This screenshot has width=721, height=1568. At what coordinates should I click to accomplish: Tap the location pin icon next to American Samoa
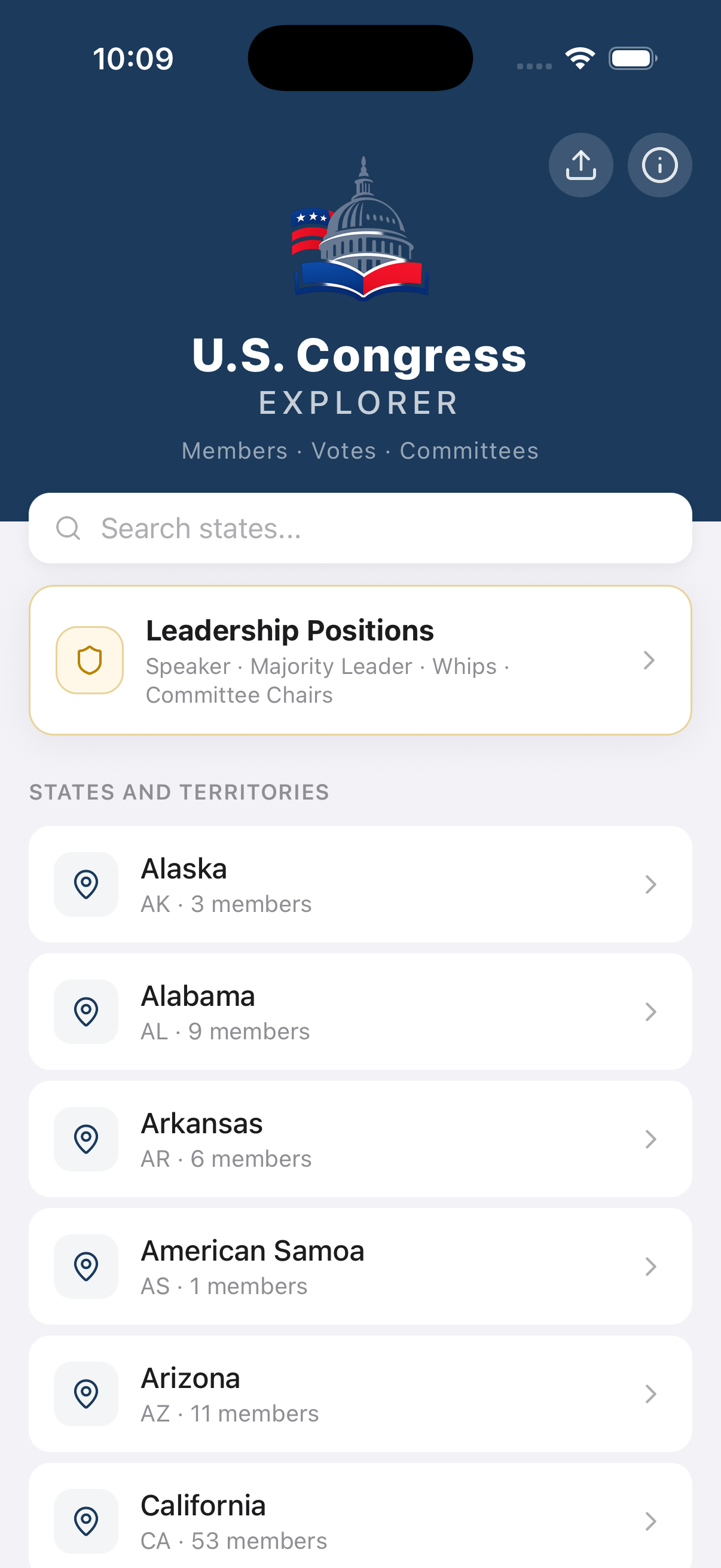point(85,1266)
